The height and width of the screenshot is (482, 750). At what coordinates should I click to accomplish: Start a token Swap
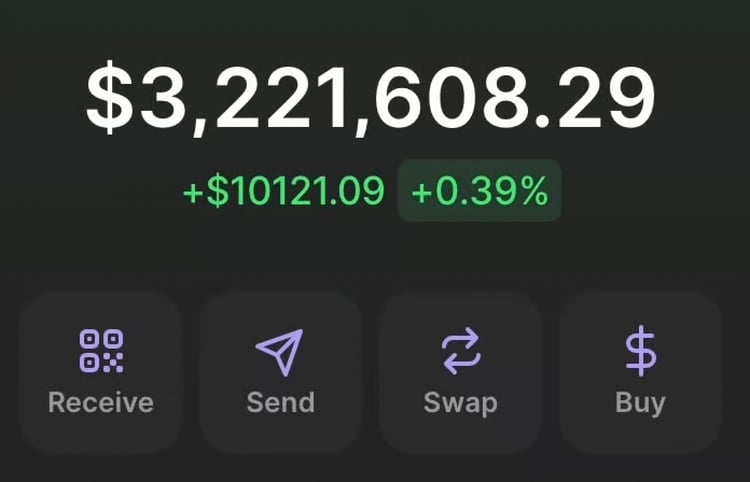coord(460,372)
